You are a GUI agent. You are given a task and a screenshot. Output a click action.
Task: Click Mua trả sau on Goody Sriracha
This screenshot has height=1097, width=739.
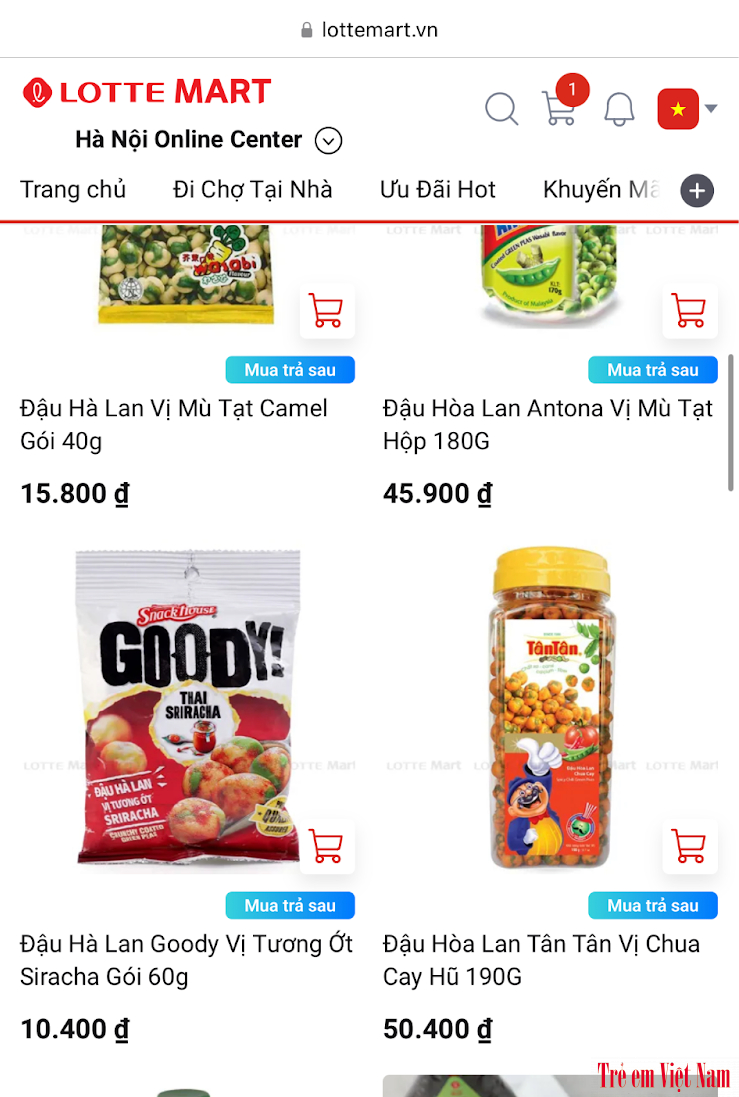(290, 905)
